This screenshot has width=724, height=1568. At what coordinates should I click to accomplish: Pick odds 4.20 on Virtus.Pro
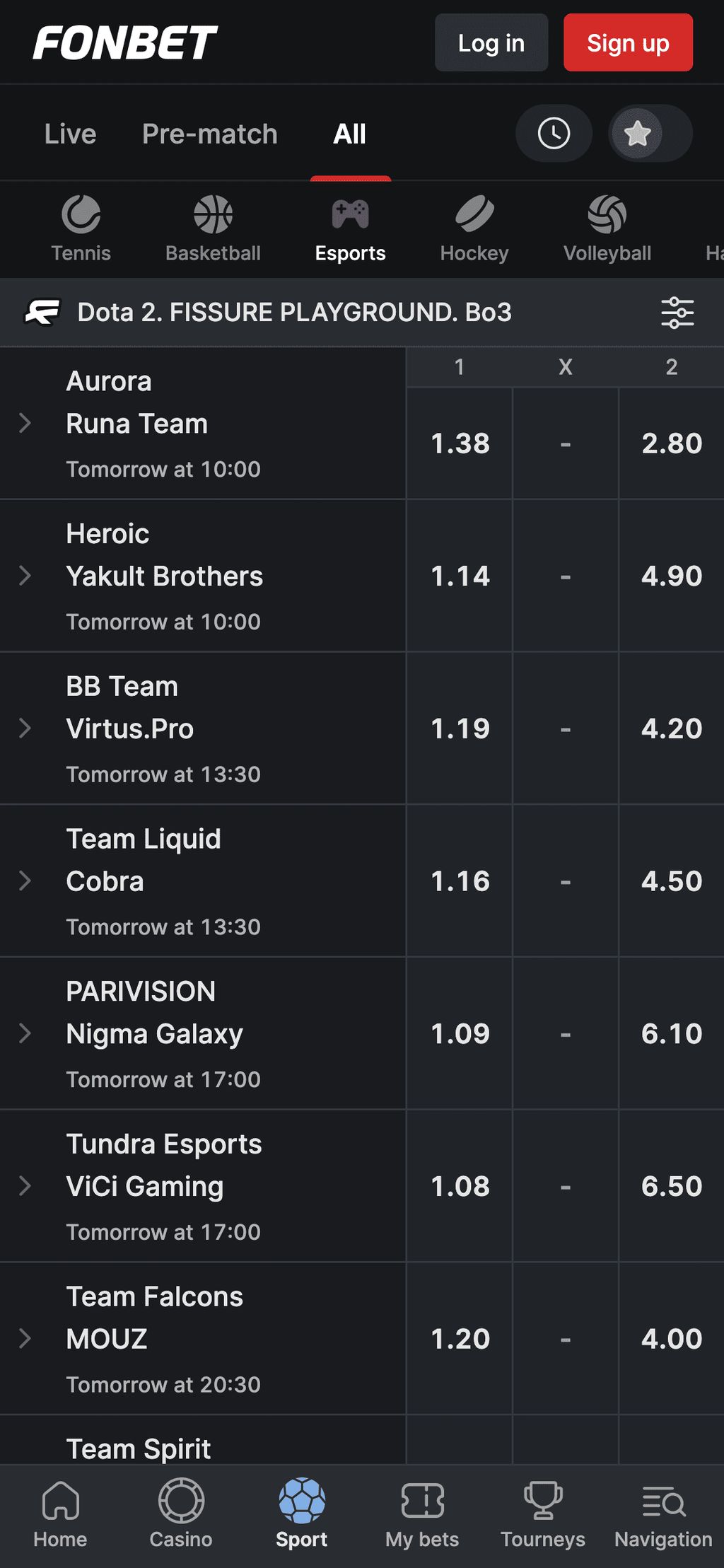click(671, 728)
